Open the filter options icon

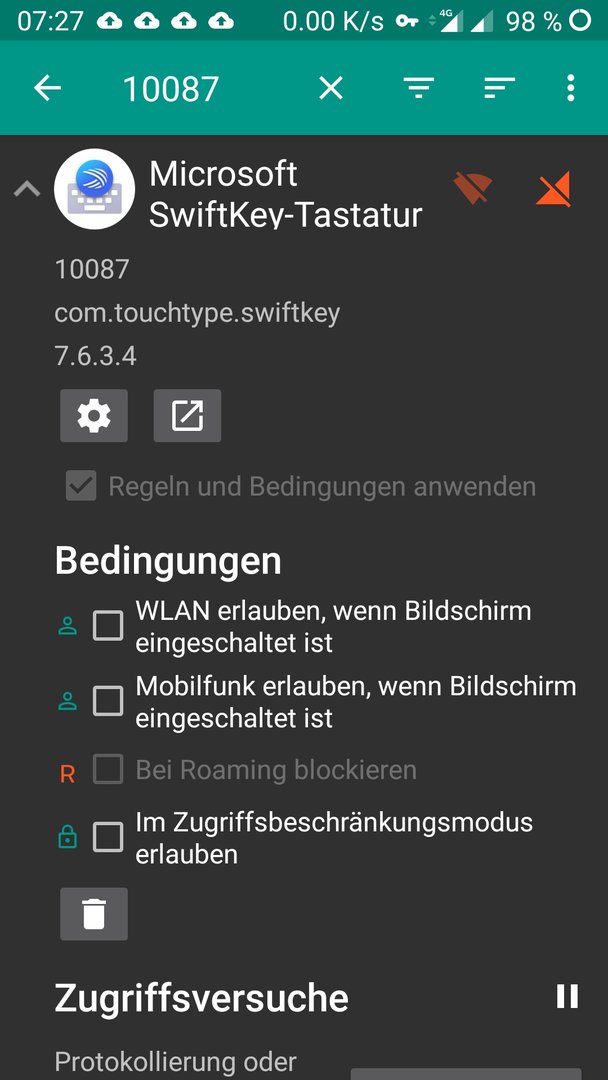point(419,88)
